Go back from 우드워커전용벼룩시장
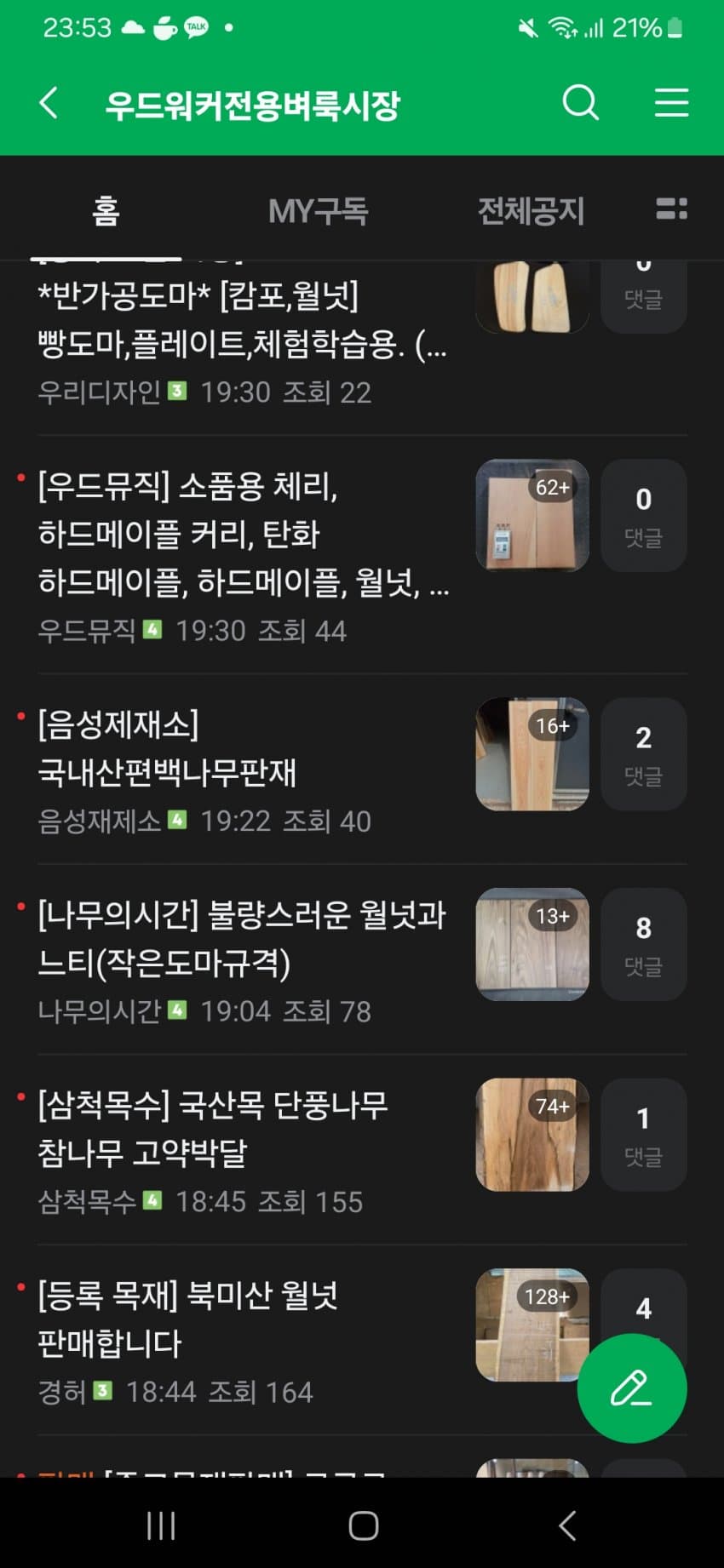Screen dimensions: 724x1568 point(49,103)
